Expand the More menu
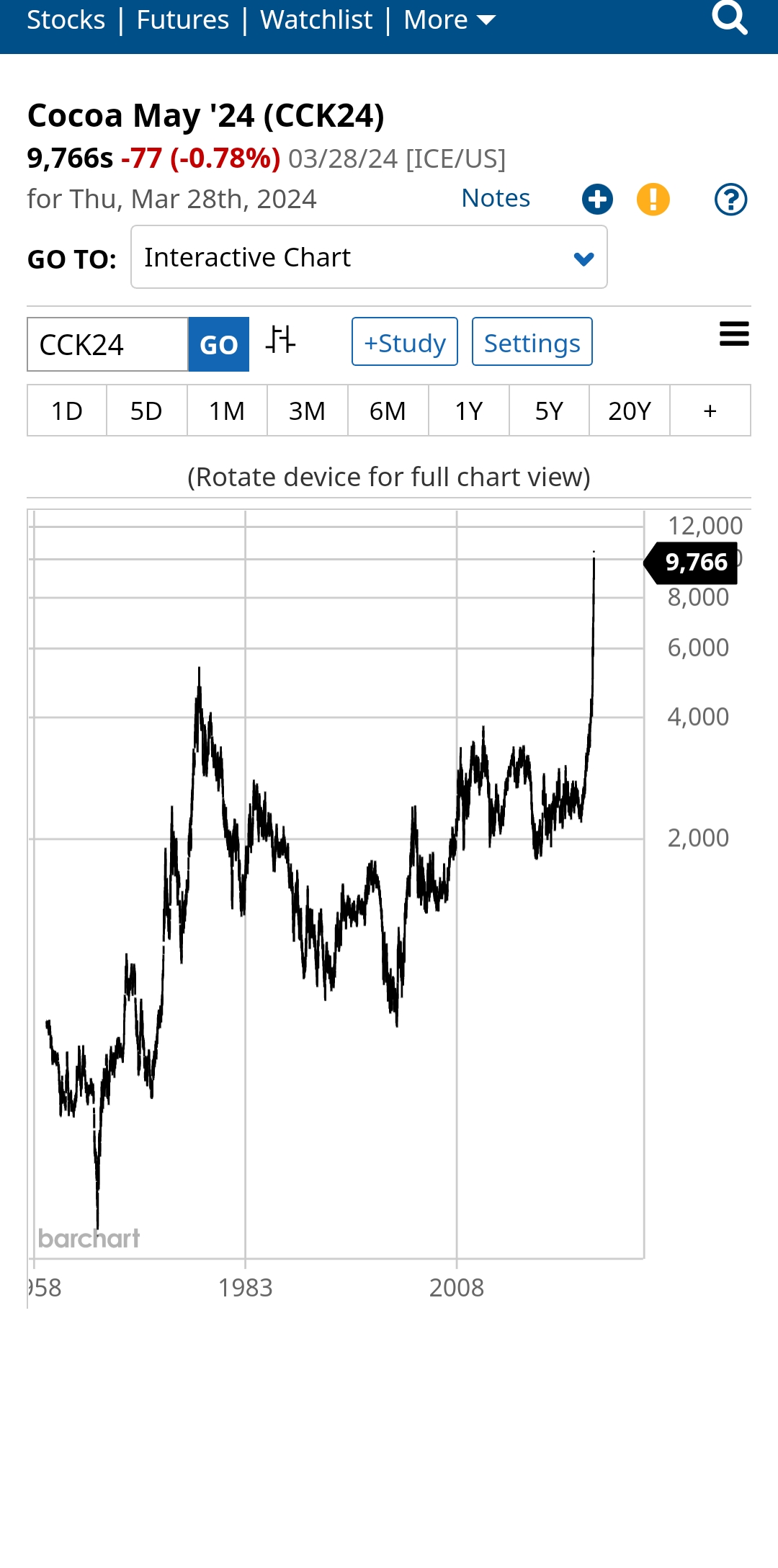Image resolution: width=778 pixels, height=1568 pixels. click(450, 20)
